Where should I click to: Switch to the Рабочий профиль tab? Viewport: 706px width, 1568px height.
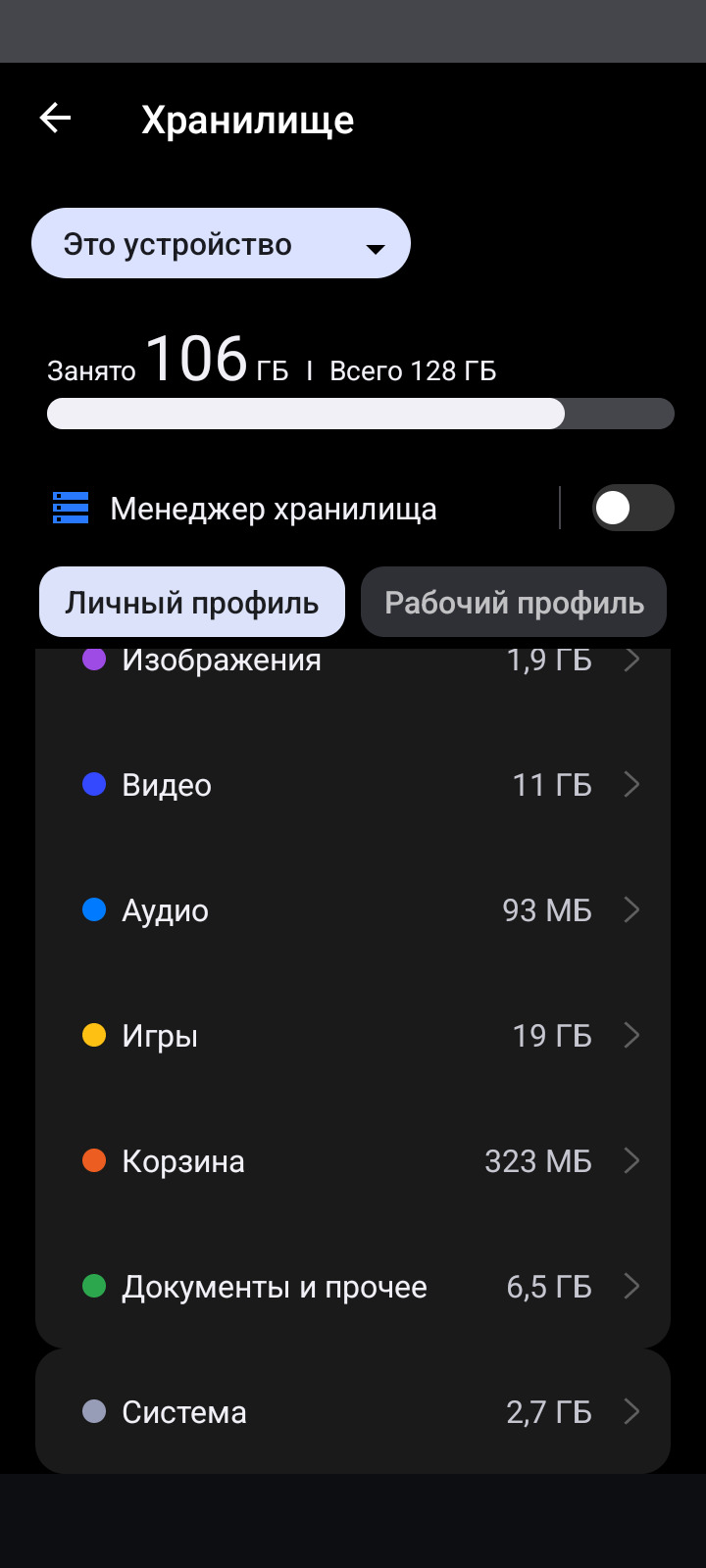514,603
